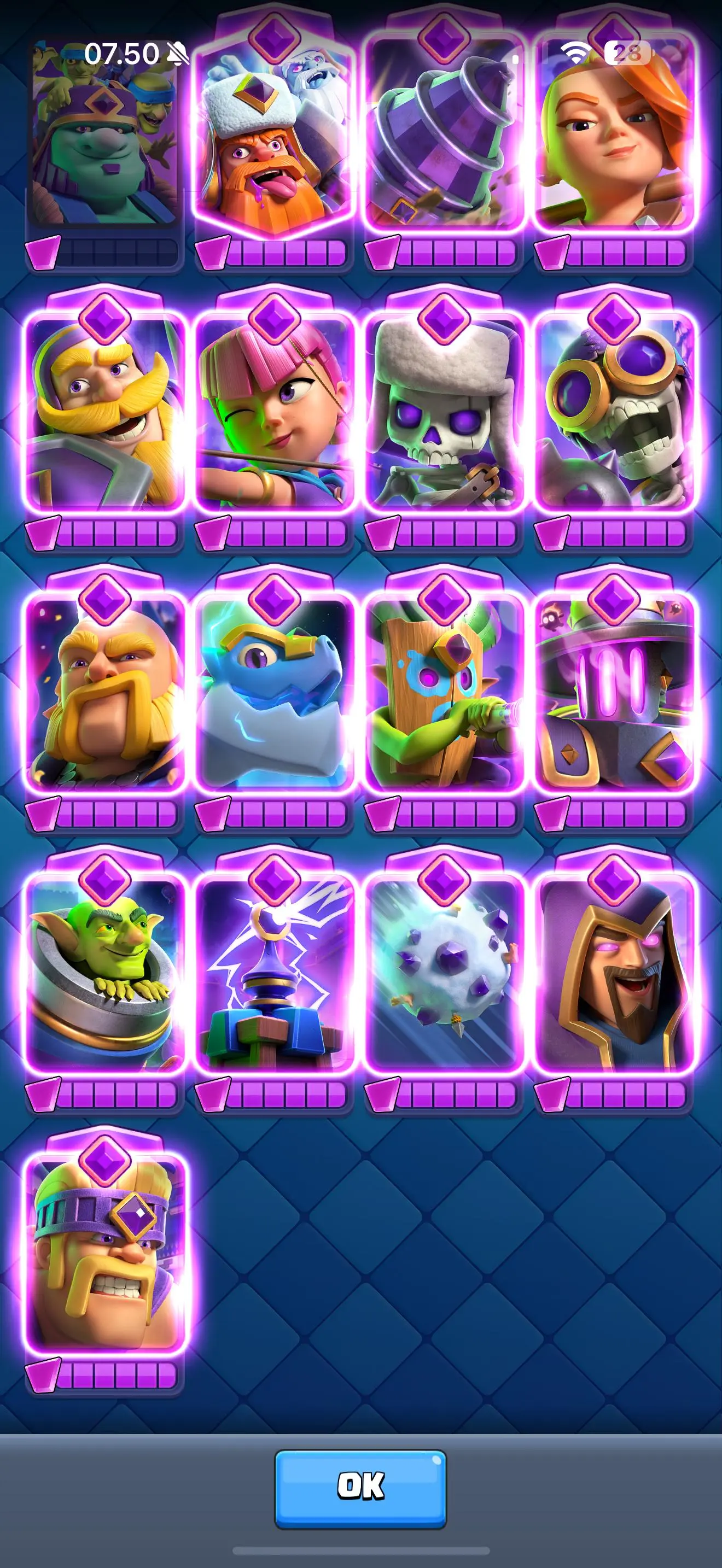Select the hooded Wizard evolution card

coord(613,974)
